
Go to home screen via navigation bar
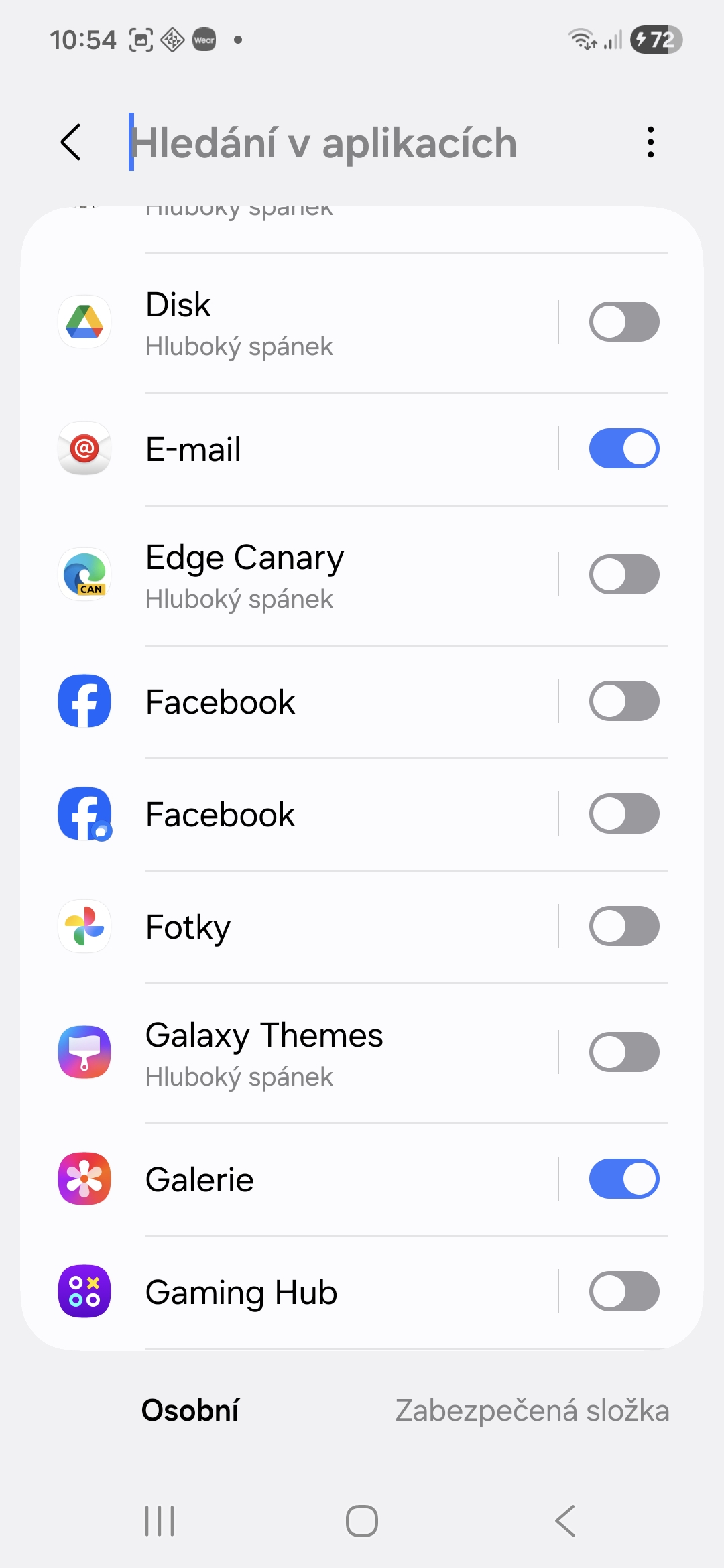(362, 1520)
